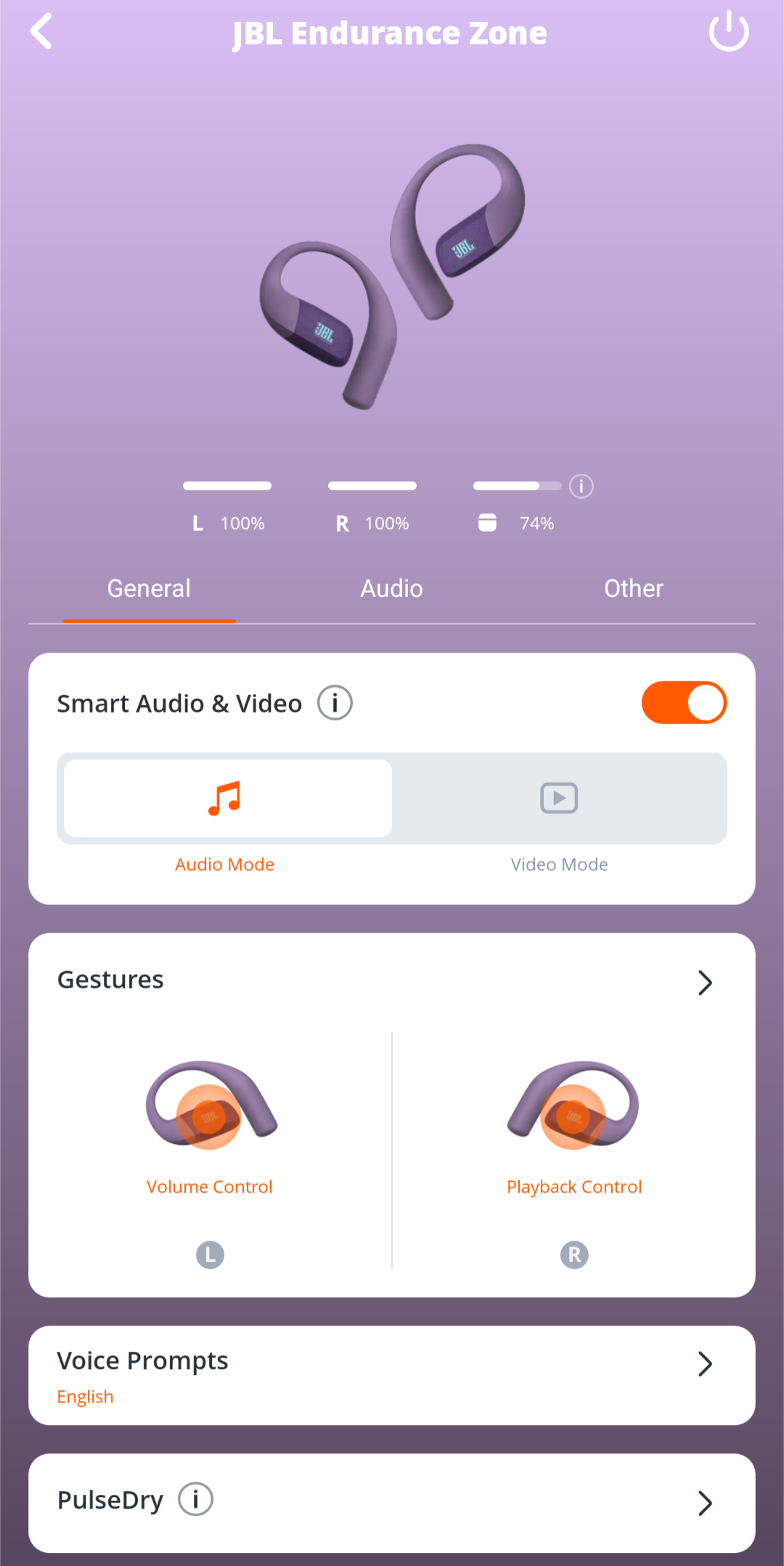The height and width of the screenshot is (1566, 784).
Task: Show info about PulseDry
Action: (195, 1499)
